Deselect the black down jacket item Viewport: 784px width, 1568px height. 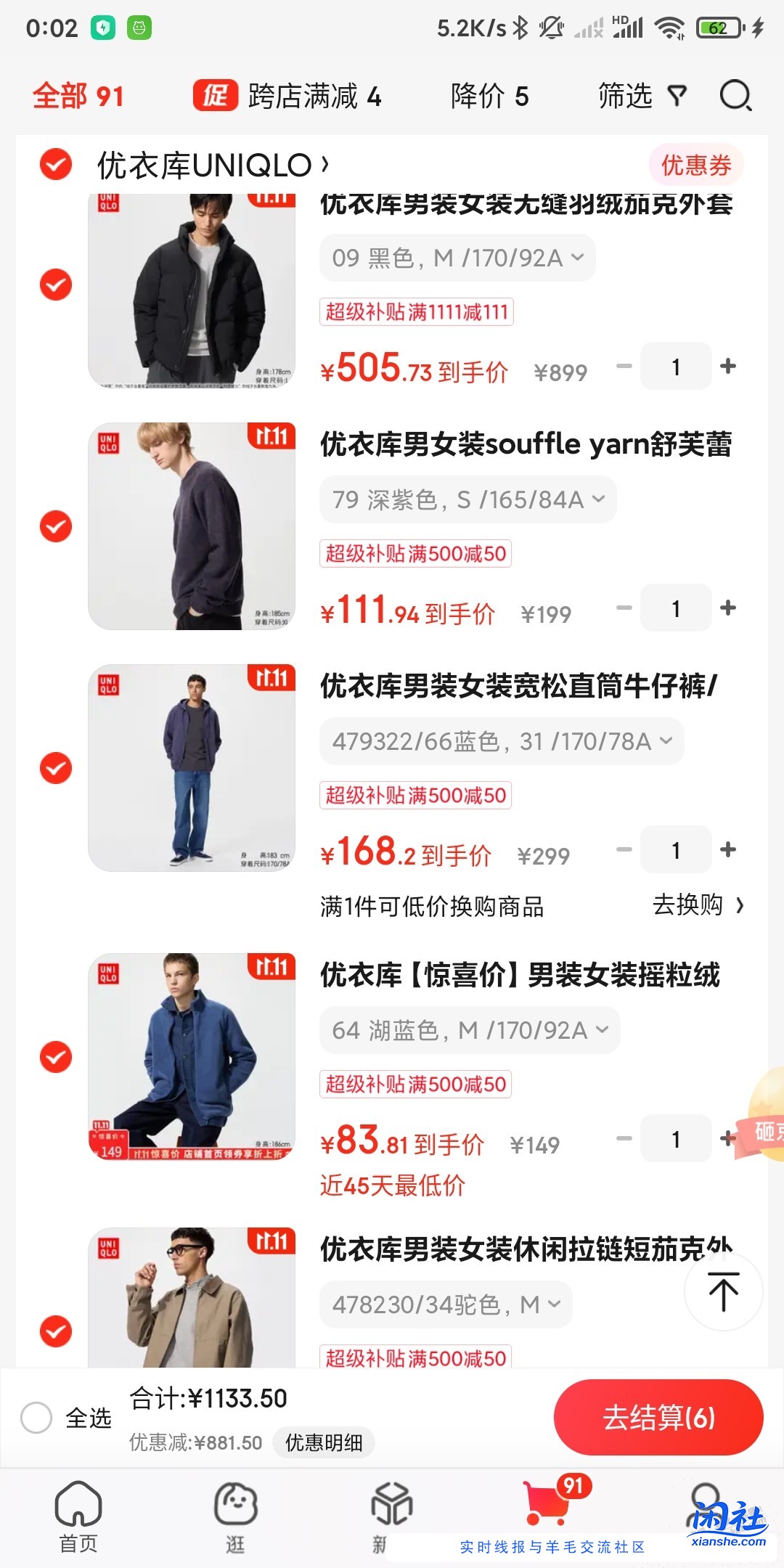tap(54, 285)
